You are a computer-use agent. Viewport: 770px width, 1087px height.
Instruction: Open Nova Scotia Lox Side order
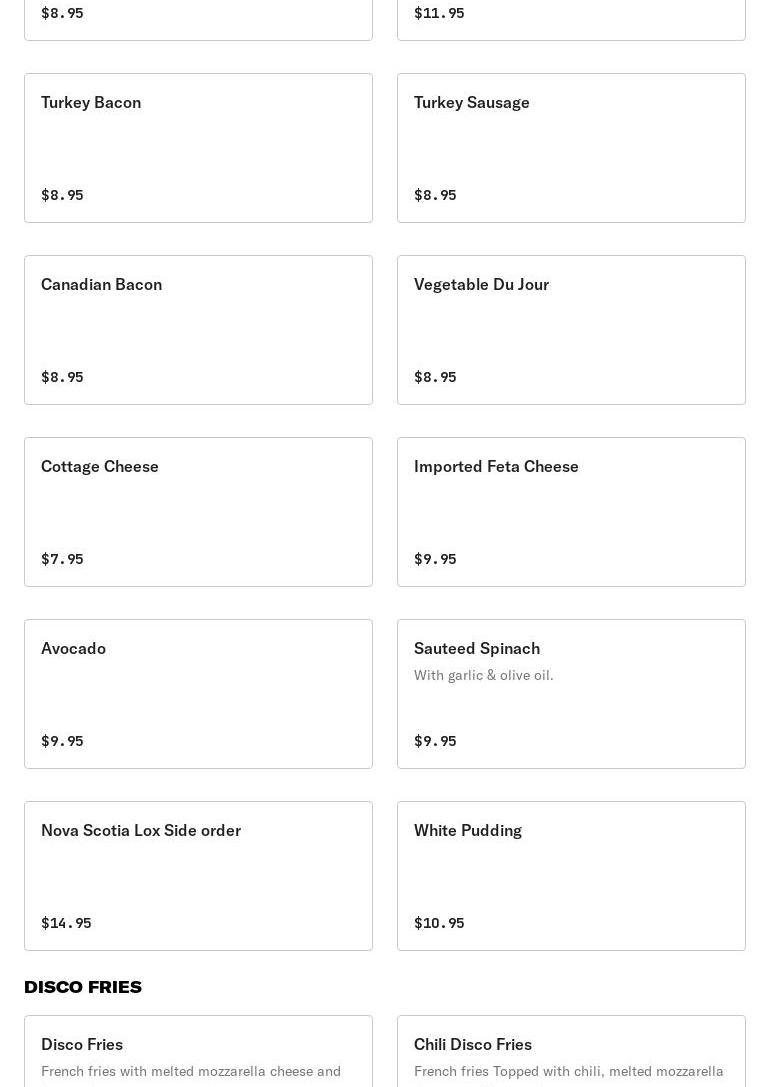198,876
